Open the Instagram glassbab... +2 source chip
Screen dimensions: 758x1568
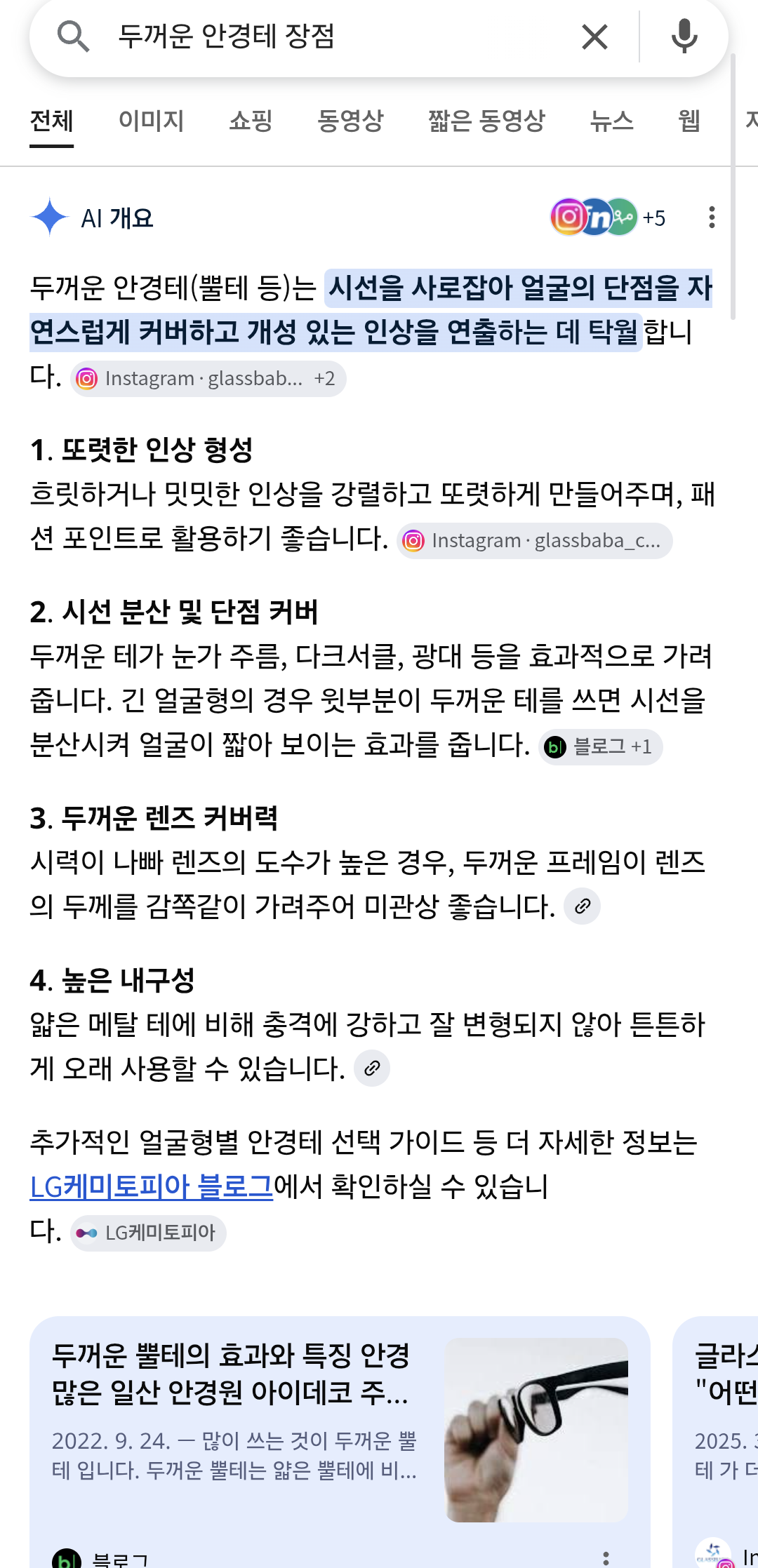pyautogui.click(x=208, y=379)
